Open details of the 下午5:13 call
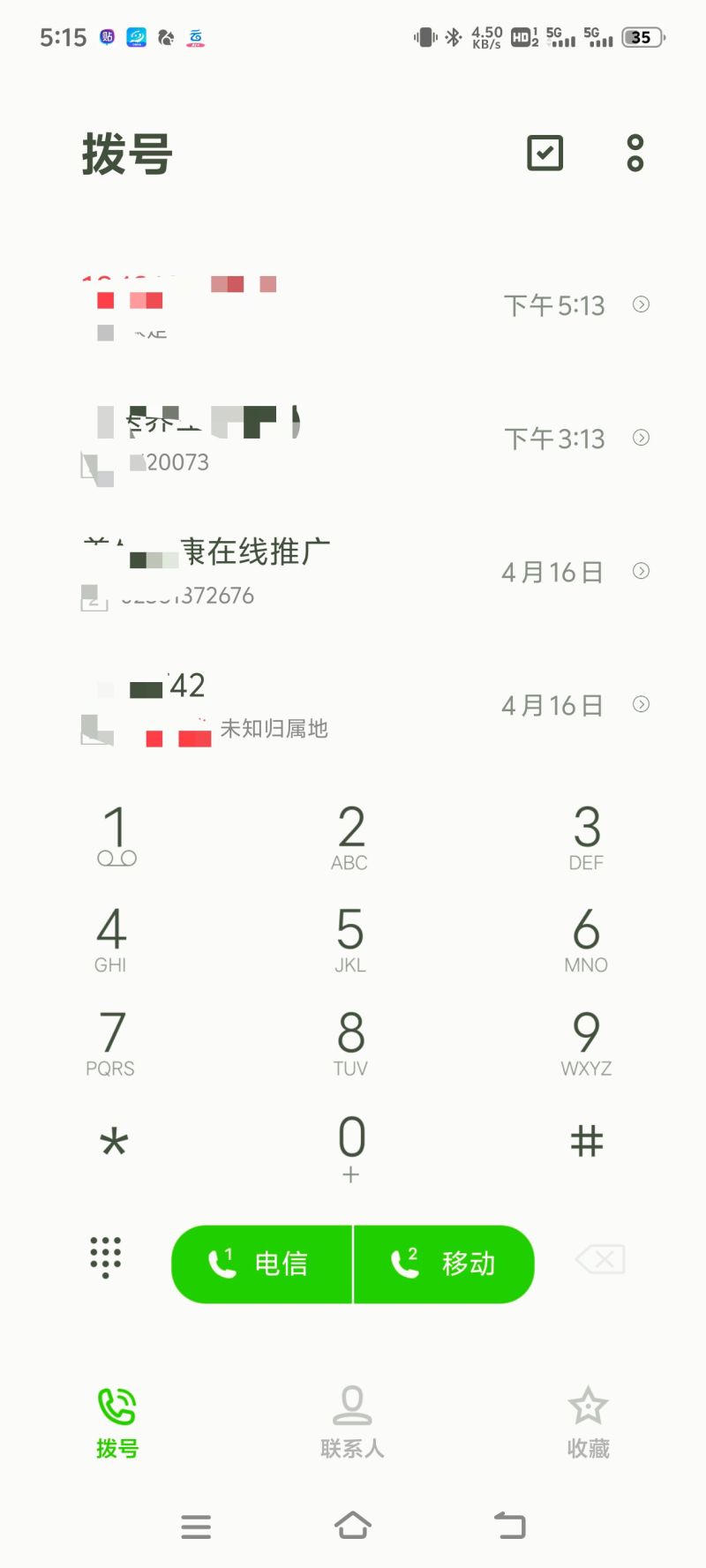This screenshot has width=706, height=1568. click(x=642, y=304)
